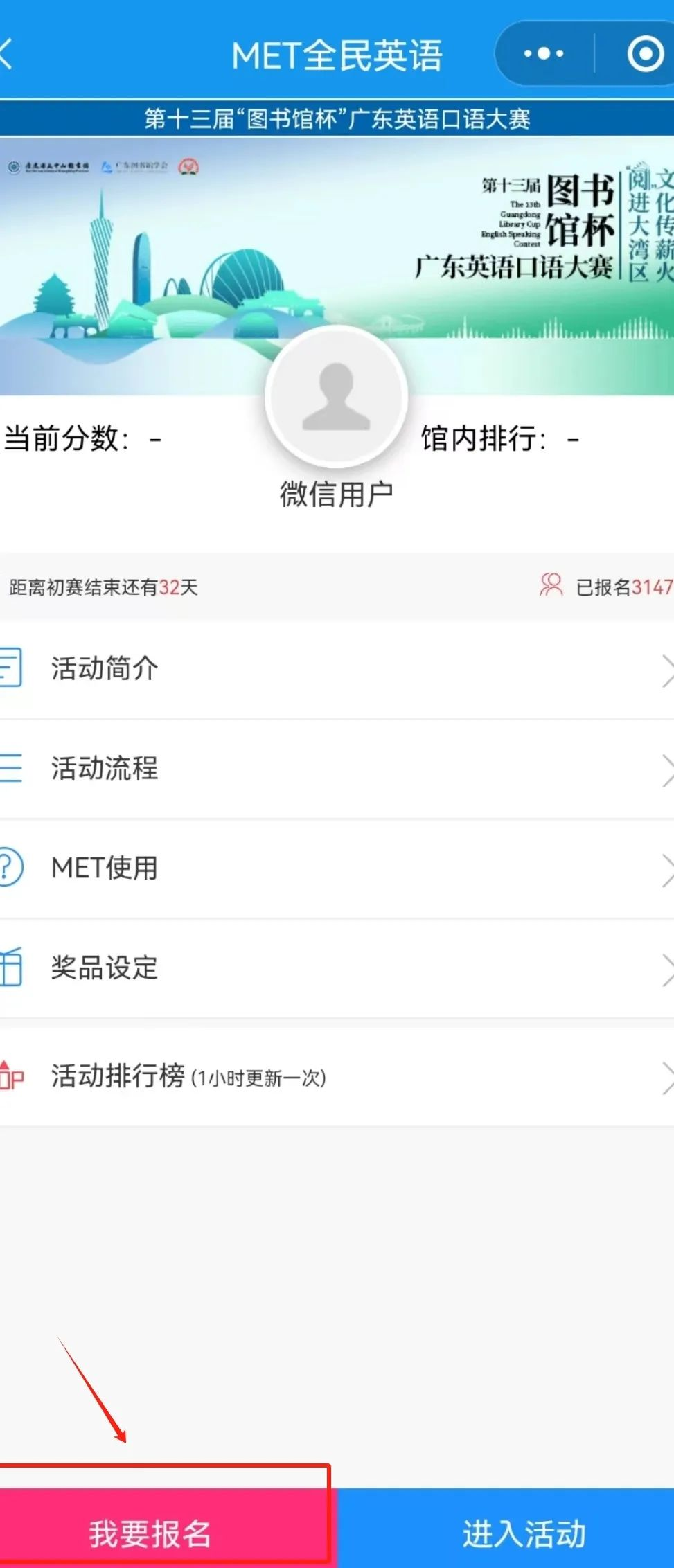Open MET使用 help row

[337, 868]
